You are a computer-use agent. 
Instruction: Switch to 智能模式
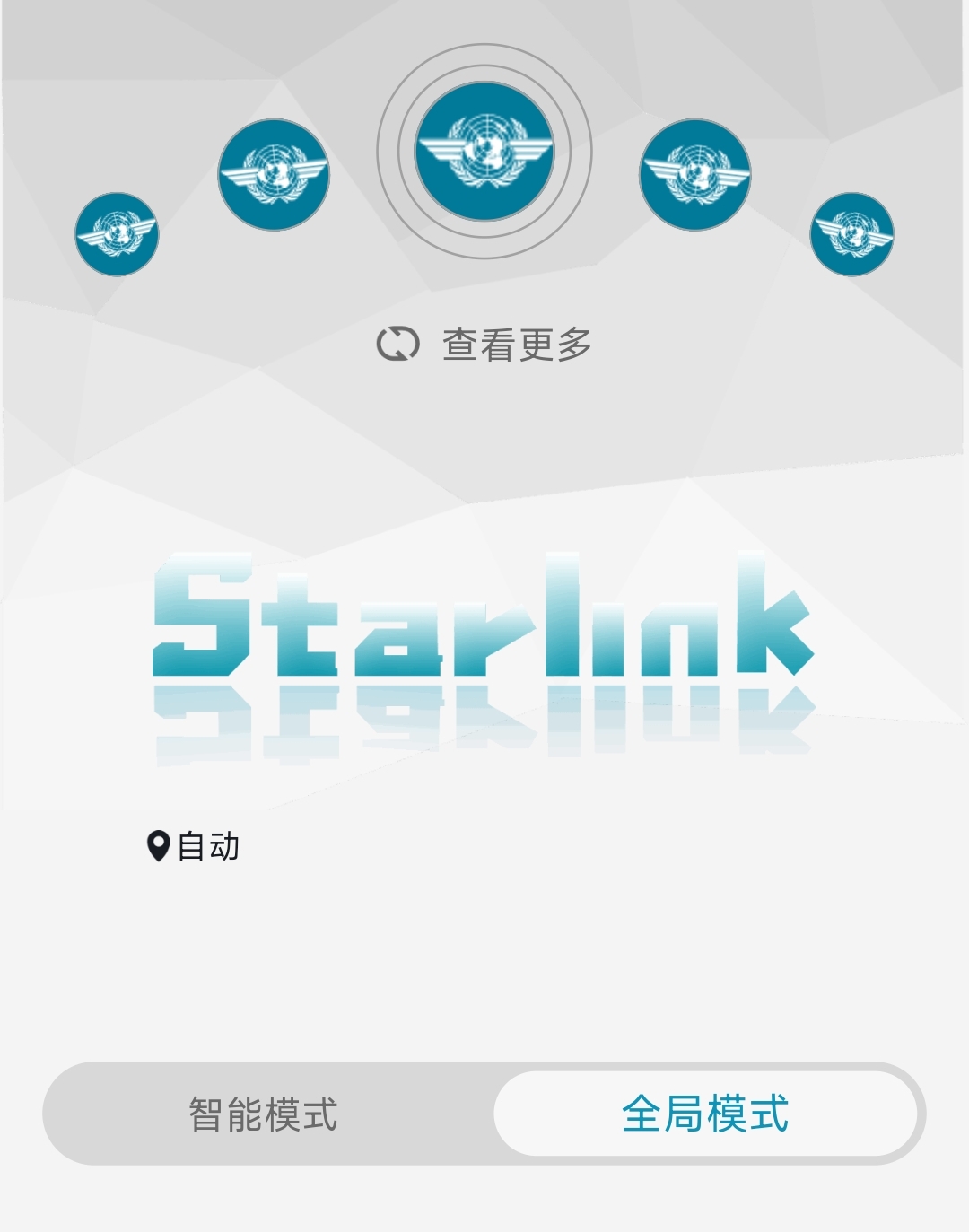click(263, 1114)
